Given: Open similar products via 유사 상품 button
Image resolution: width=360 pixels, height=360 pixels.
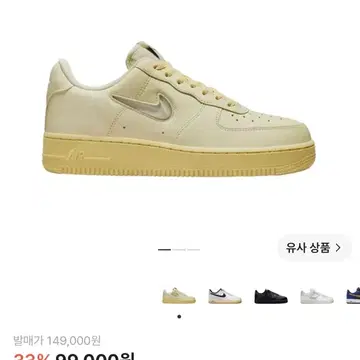Looking at the screenshot, I should [x=314, y=248].
